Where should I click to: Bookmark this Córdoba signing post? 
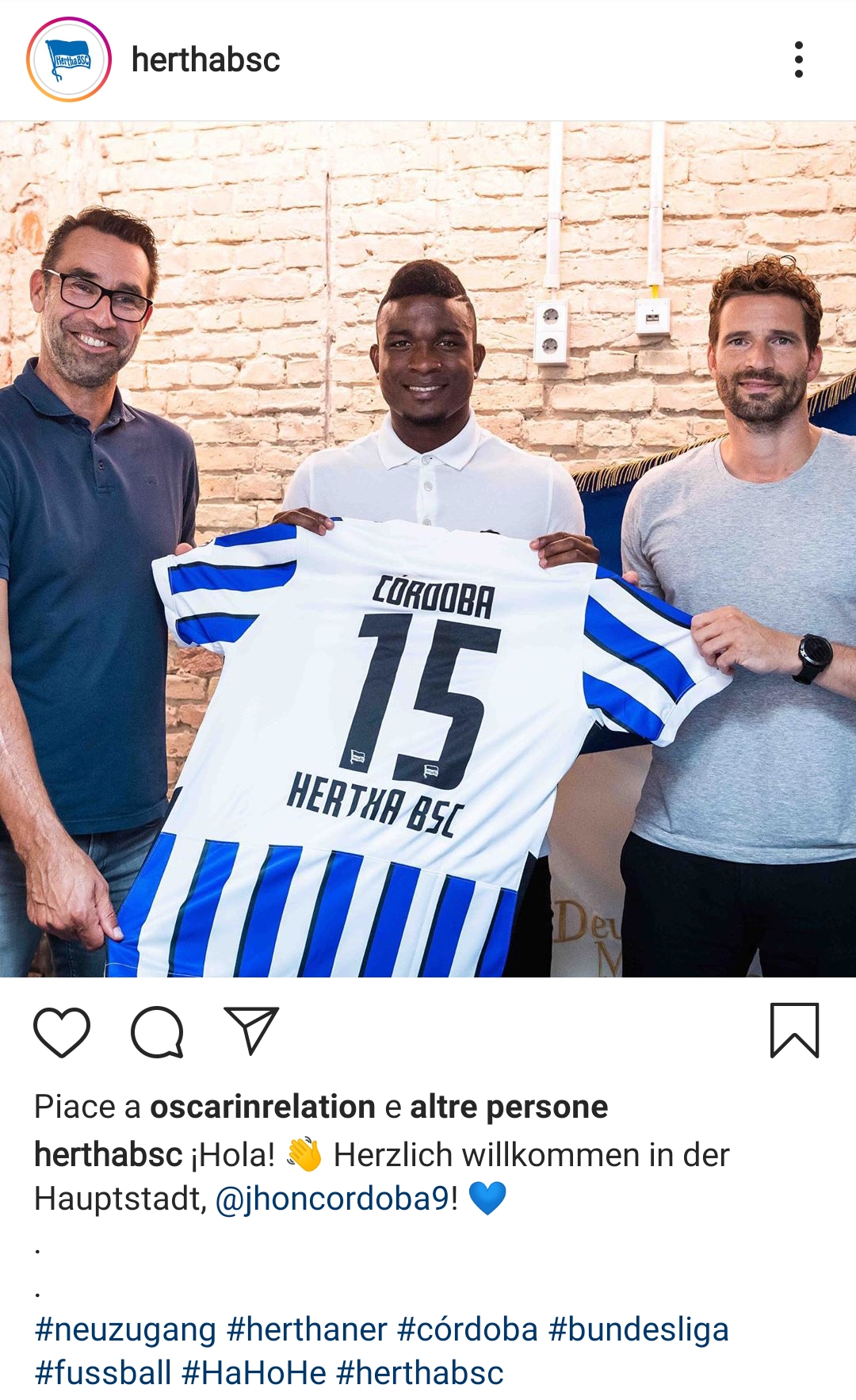pyautogui.click(x=794, y=1031)
